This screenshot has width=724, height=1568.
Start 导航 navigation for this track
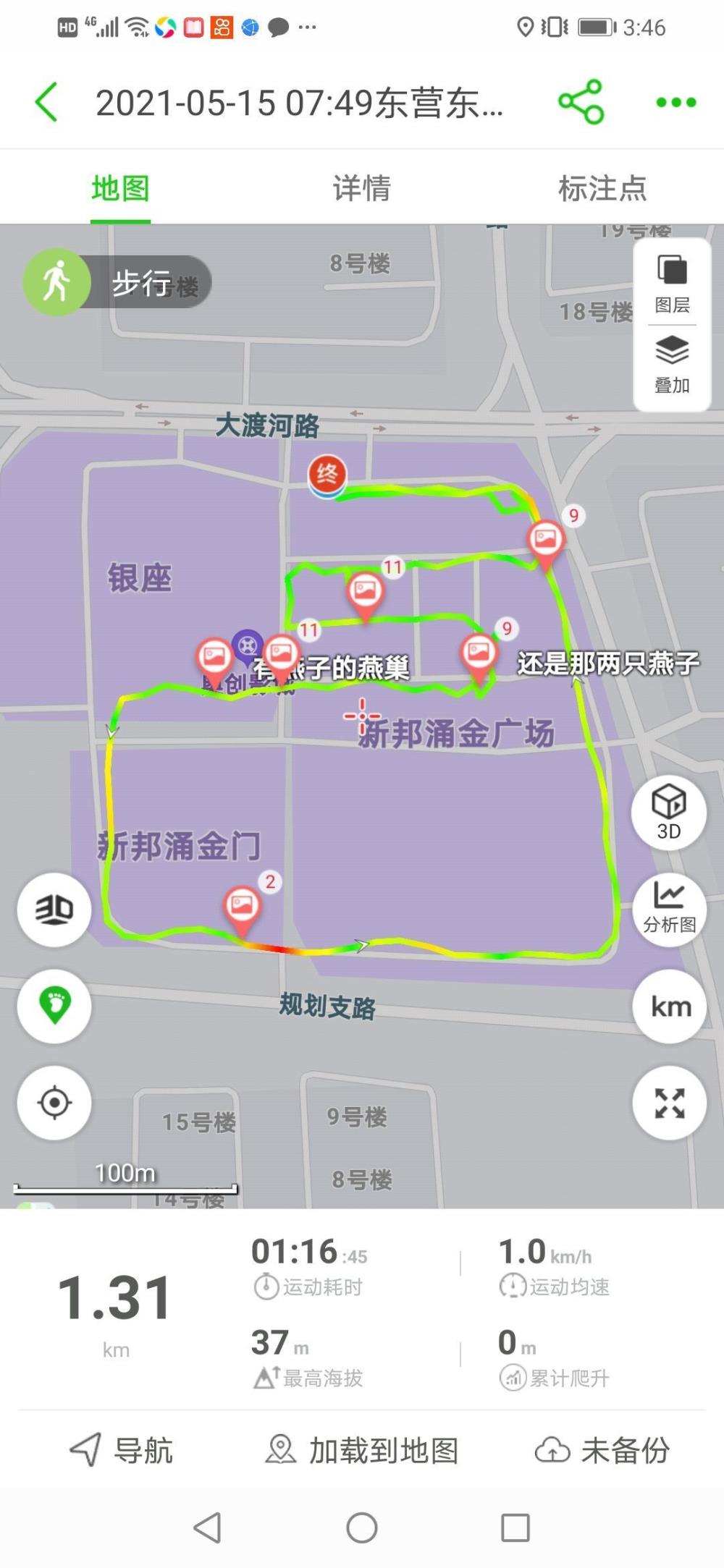tap(122, 1450)
